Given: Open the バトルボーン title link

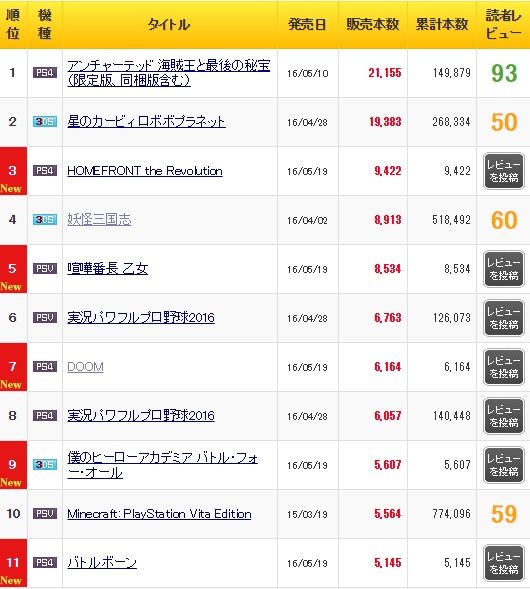Looking at the screenshot, I should [102, 562].
